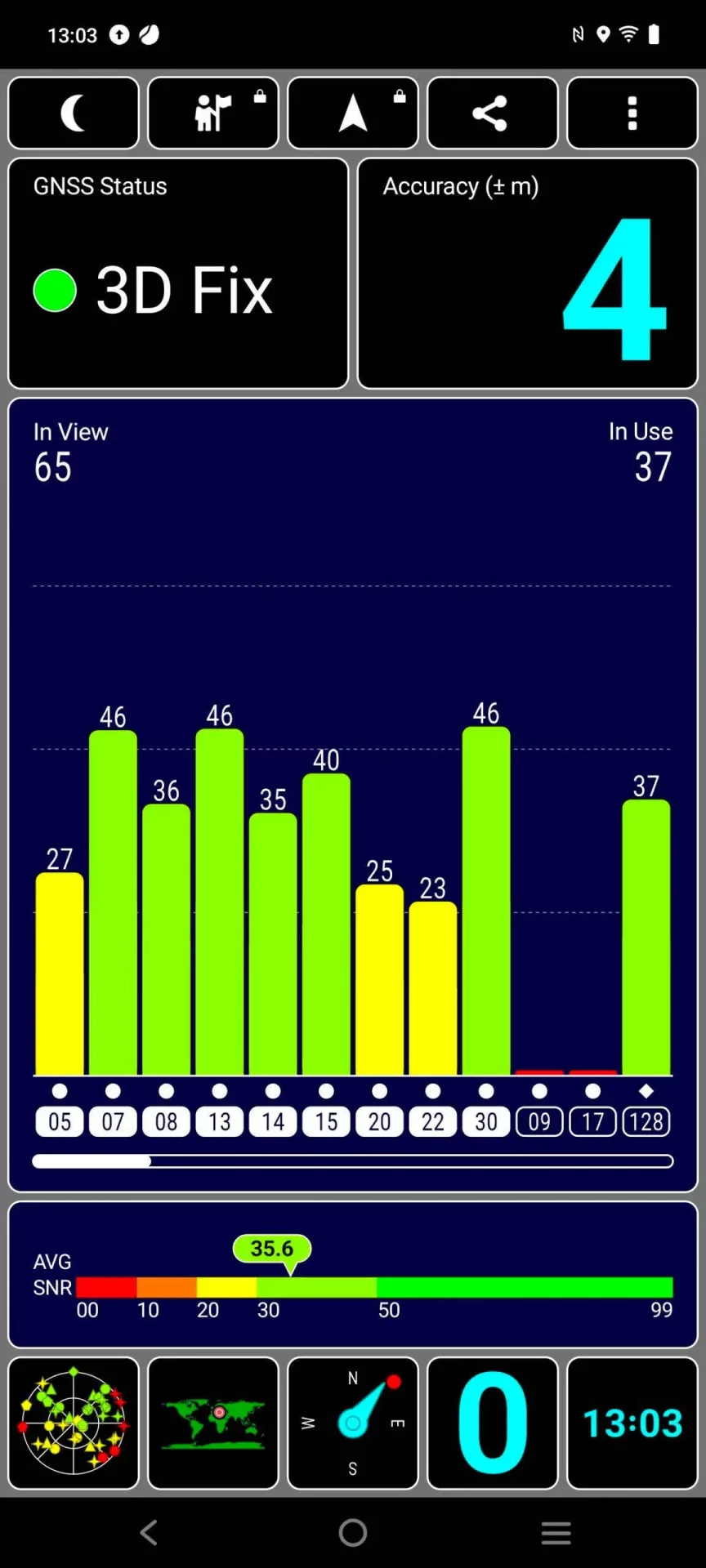This screenshot has width=706, height=1568.
Task: Toggle night mode with the moon icon
Action: pyautogui.click(x=74, y=113)
